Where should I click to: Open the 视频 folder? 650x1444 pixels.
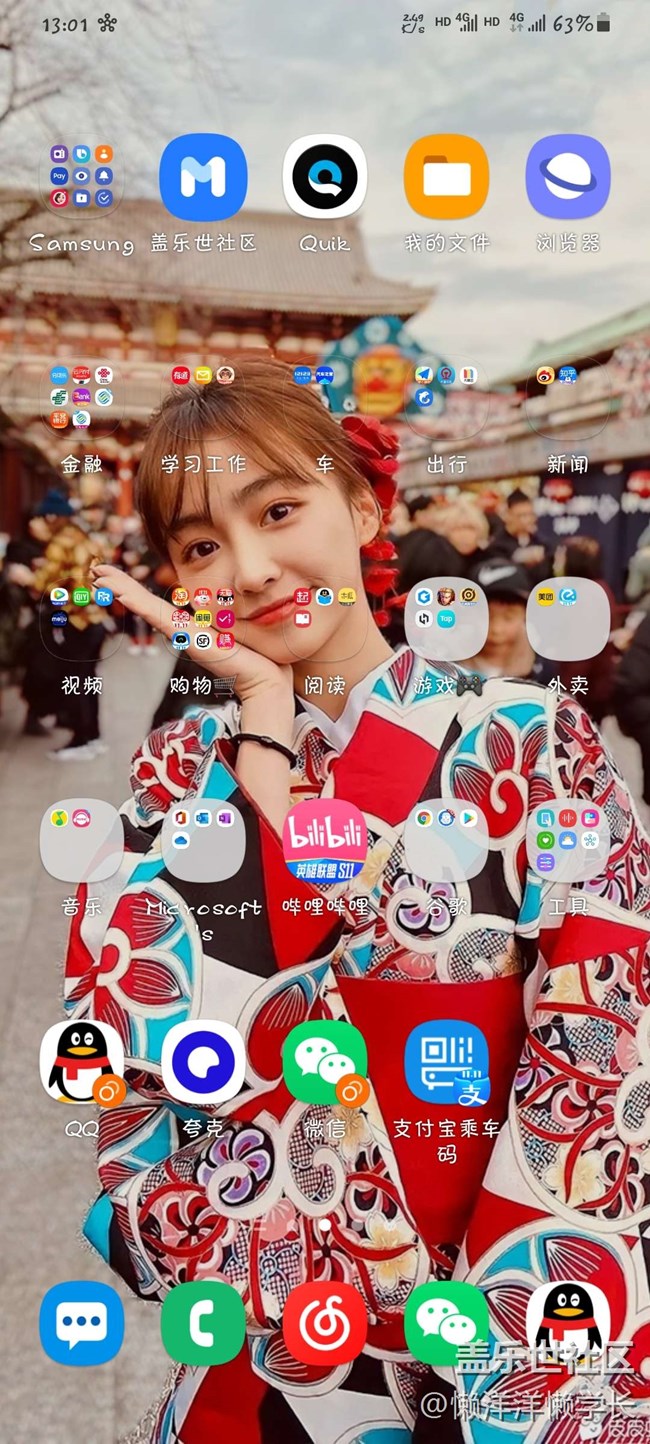point(82,619)
